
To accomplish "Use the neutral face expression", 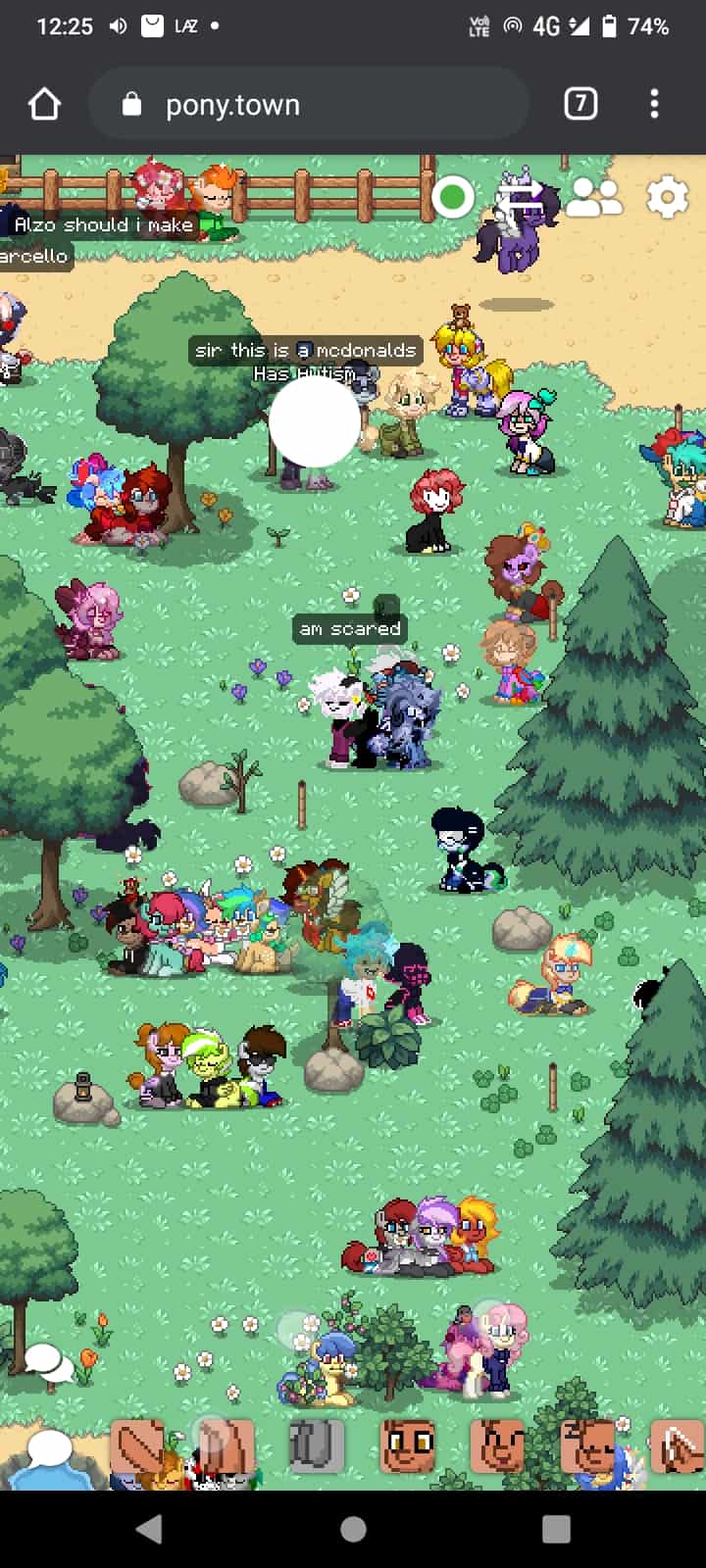I will click(407, 1446).
